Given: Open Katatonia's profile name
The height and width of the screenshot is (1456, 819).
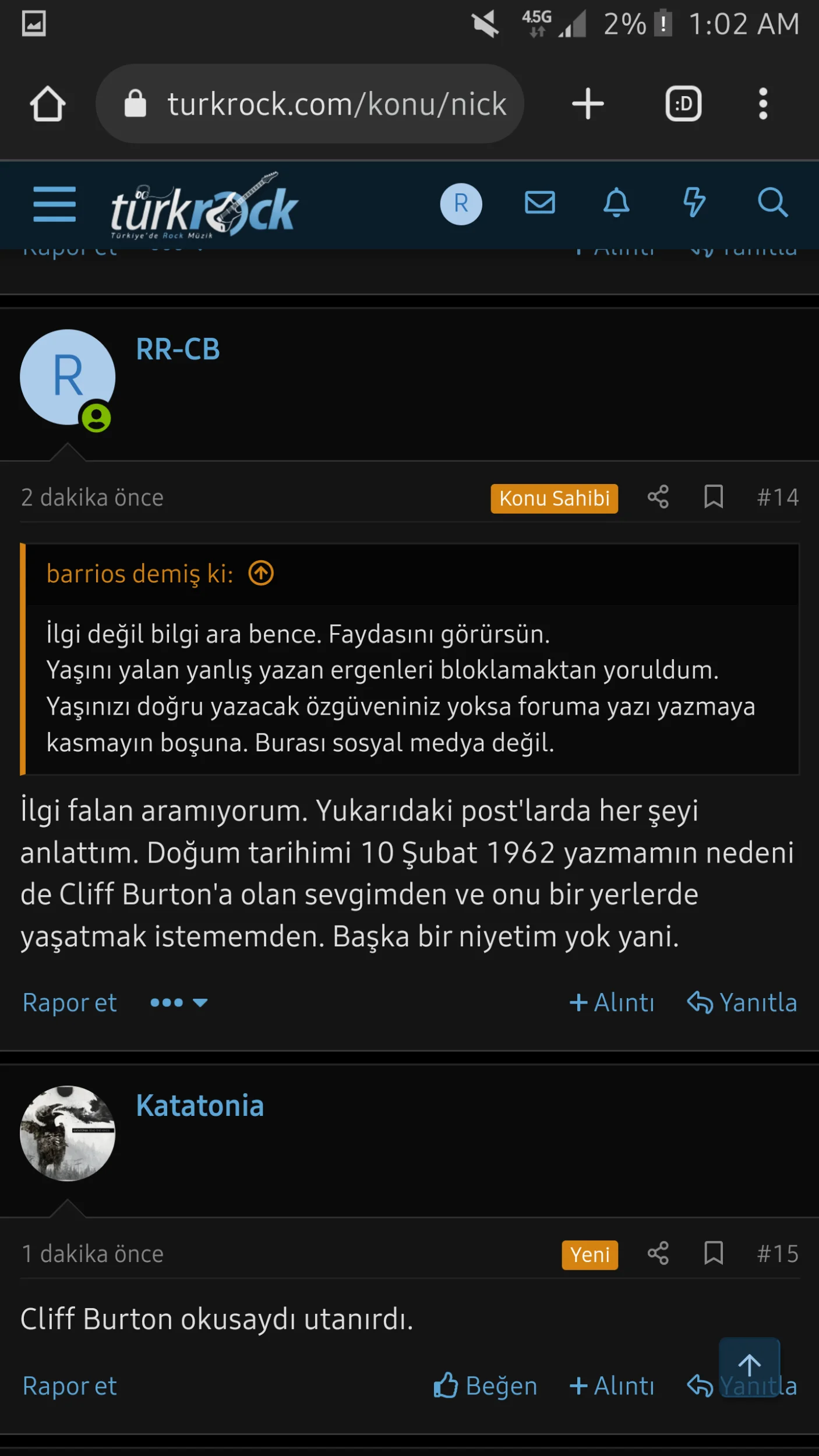Looking at the screenshot, I should [x=200, y=1106].
